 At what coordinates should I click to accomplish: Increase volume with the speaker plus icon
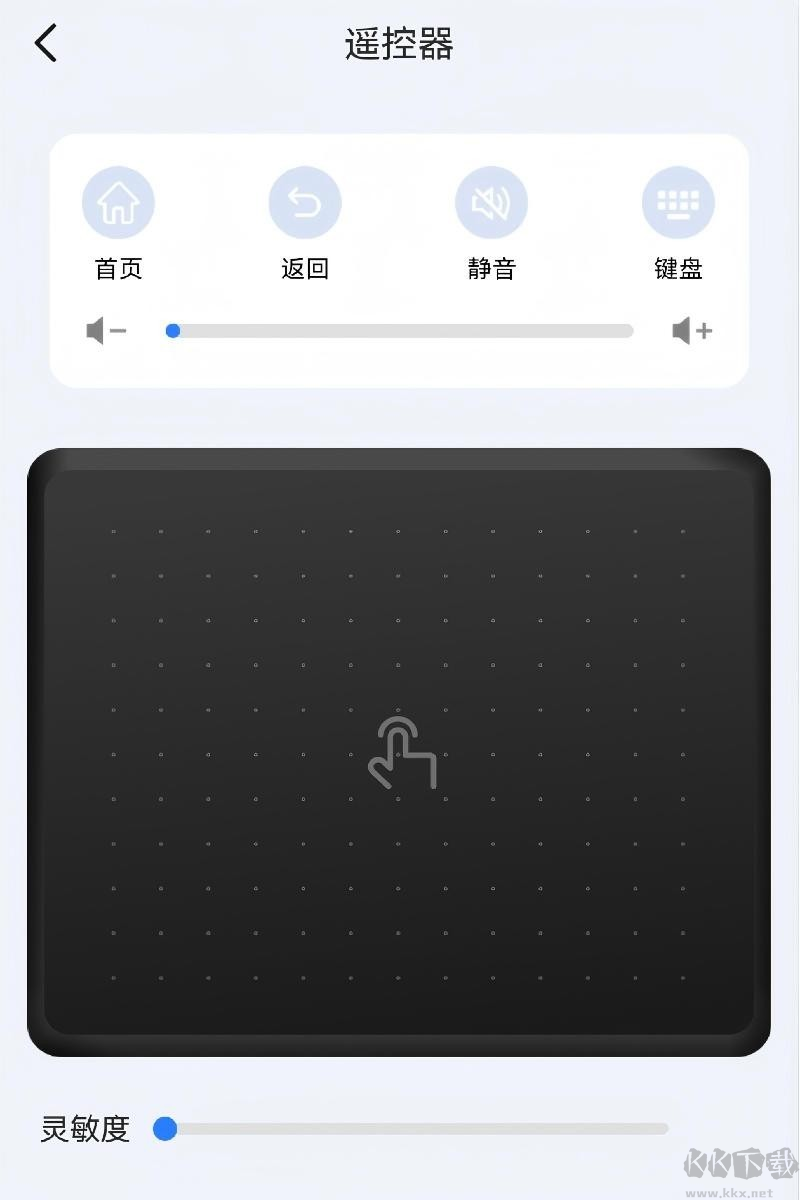pyautogui.click(x=692, y=330)
